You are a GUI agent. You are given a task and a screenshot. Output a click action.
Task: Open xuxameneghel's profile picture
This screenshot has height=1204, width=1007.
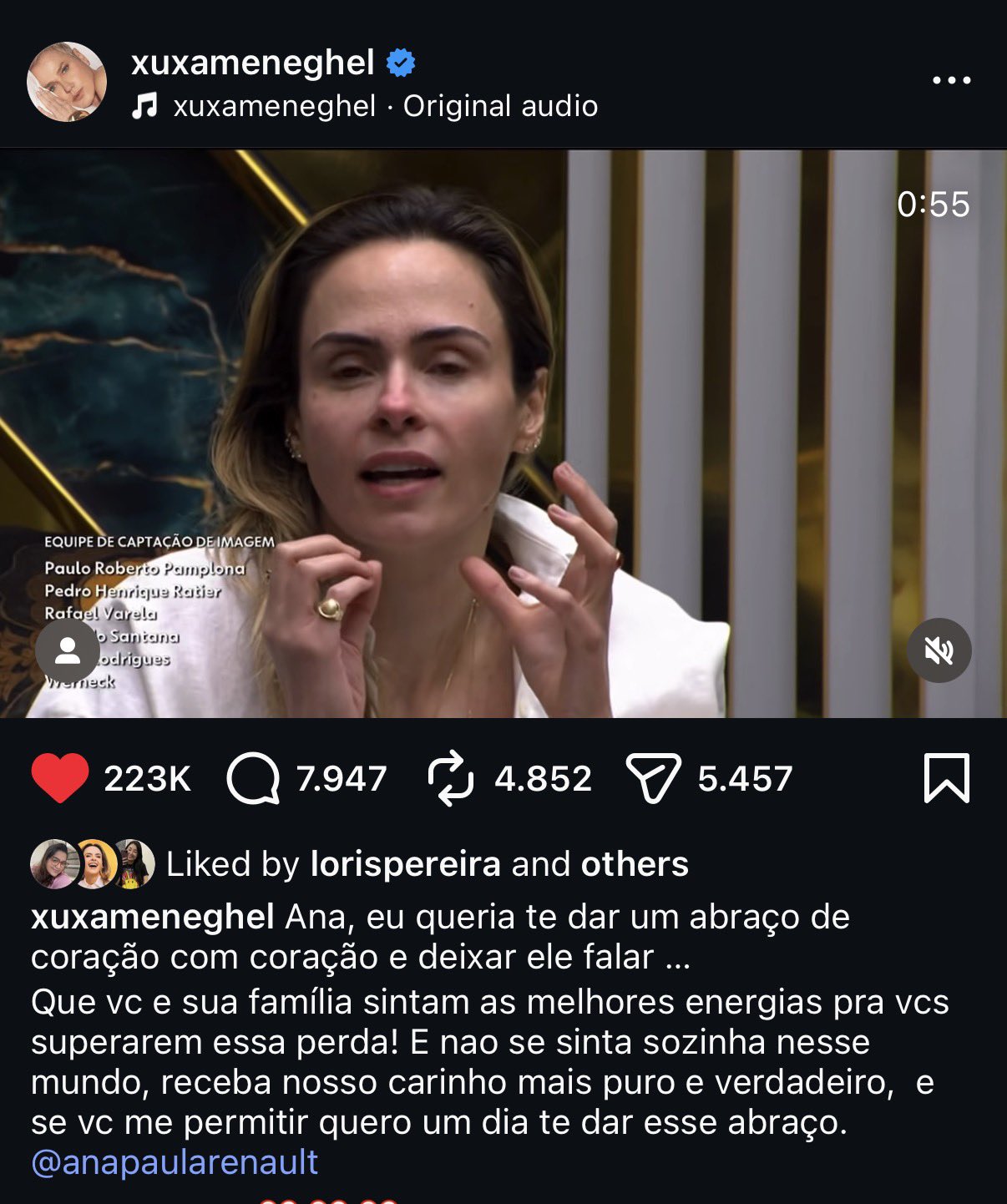(67, 82)
